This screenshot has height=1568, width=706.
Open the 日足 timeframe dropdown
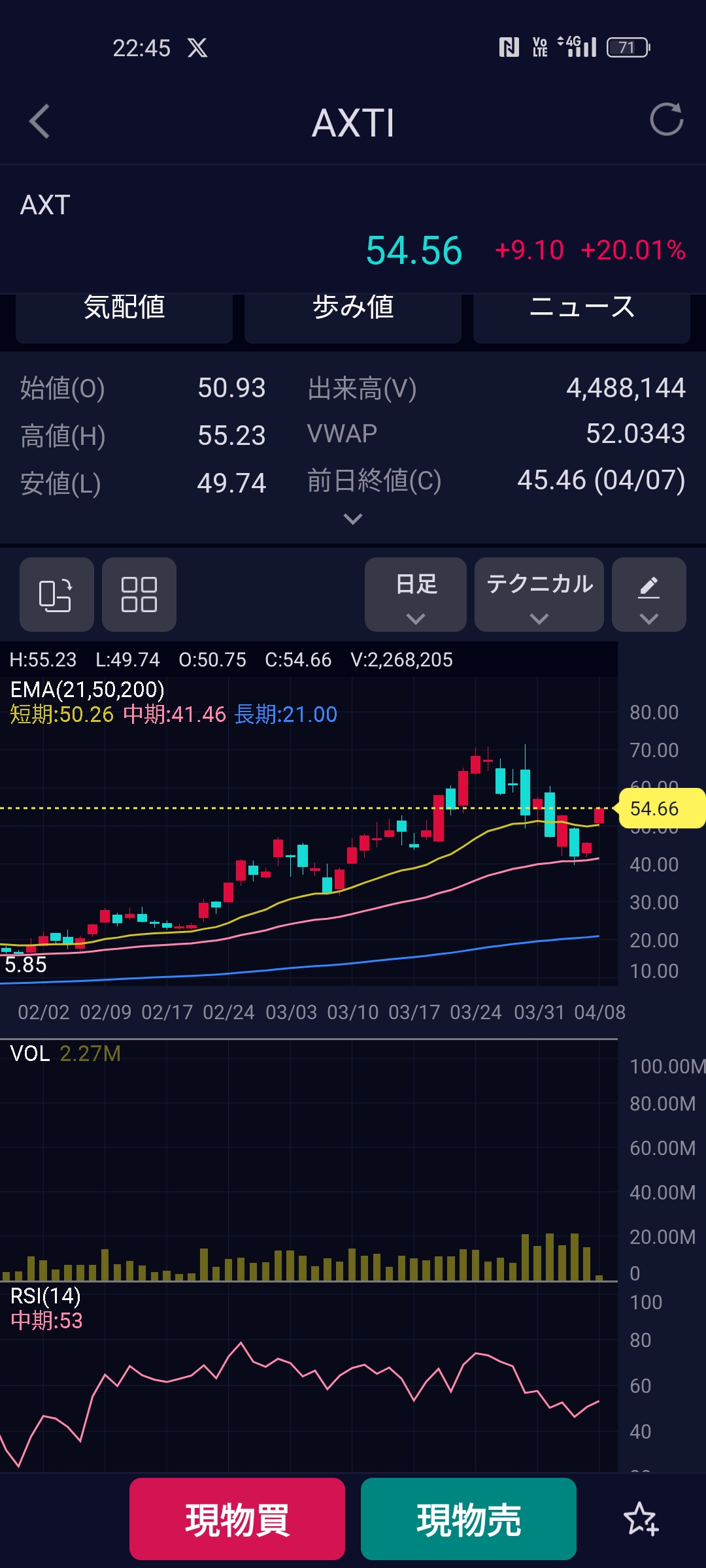416,595
